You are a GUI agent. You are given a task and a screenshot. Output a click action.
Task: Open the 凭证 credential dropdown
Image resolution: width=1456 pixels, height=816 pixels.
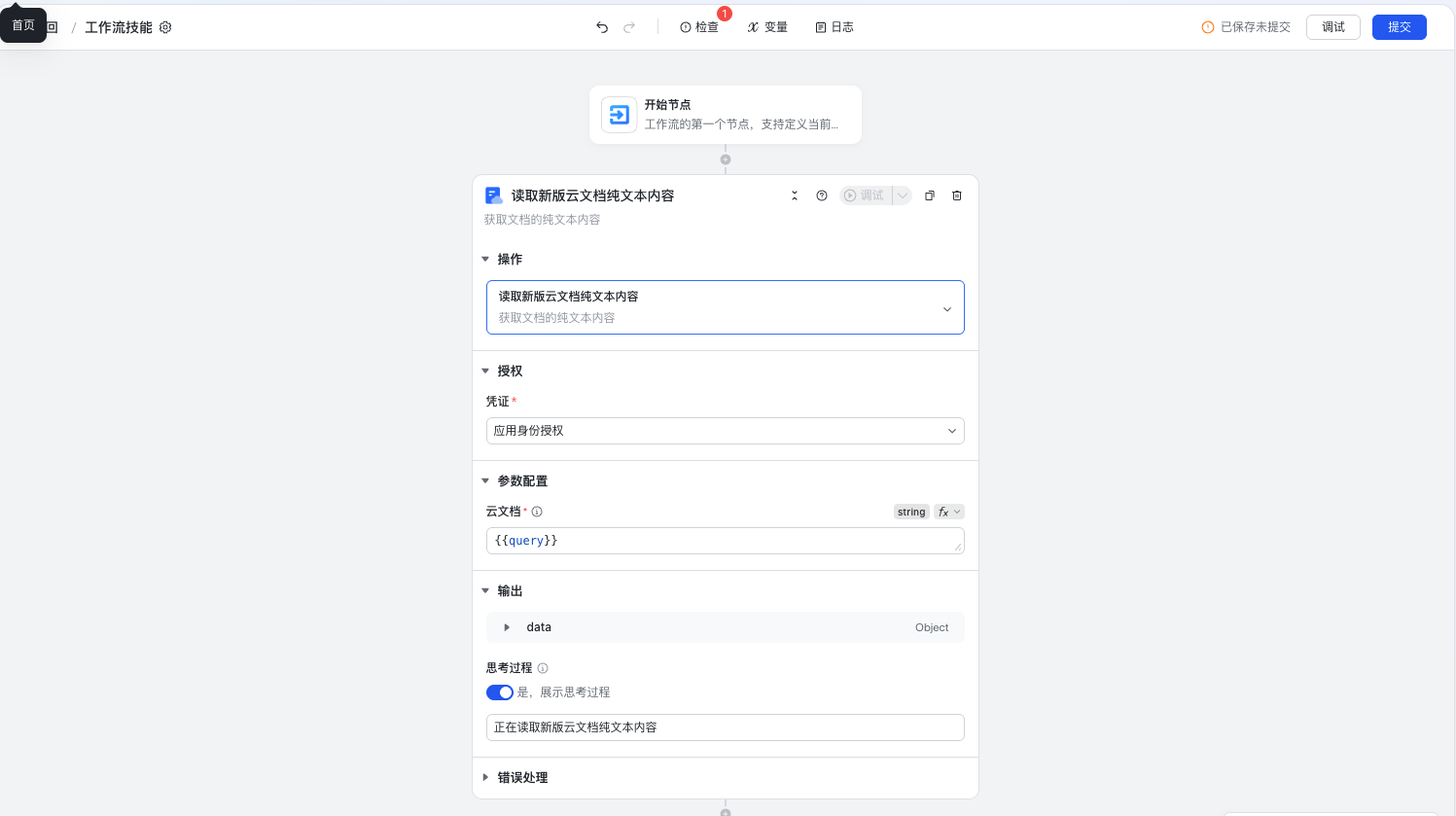click(x=725, y=431)
